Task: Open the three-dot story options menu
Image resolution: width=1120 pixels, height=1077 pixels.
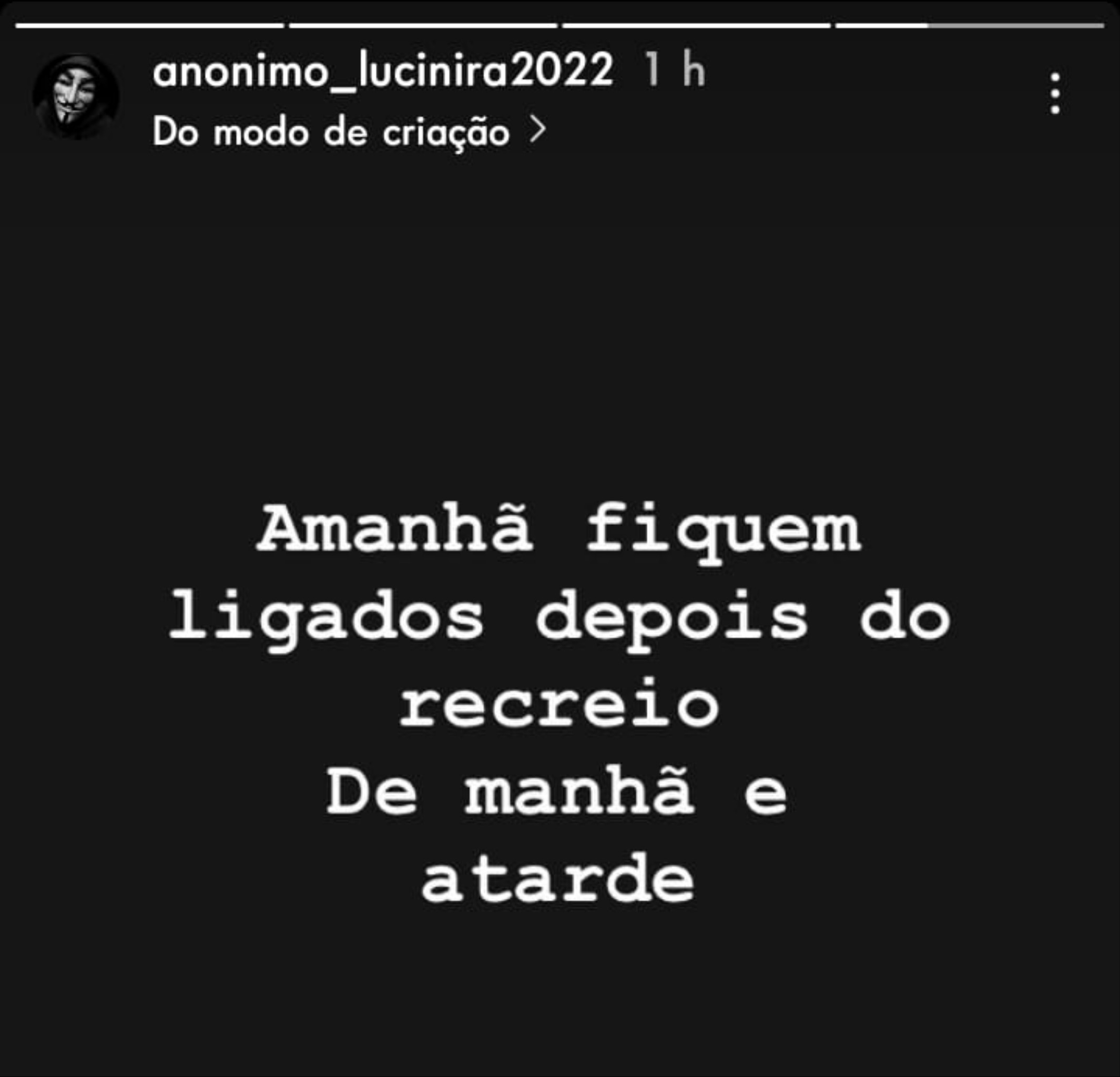Action: (x=1055, y=93)
